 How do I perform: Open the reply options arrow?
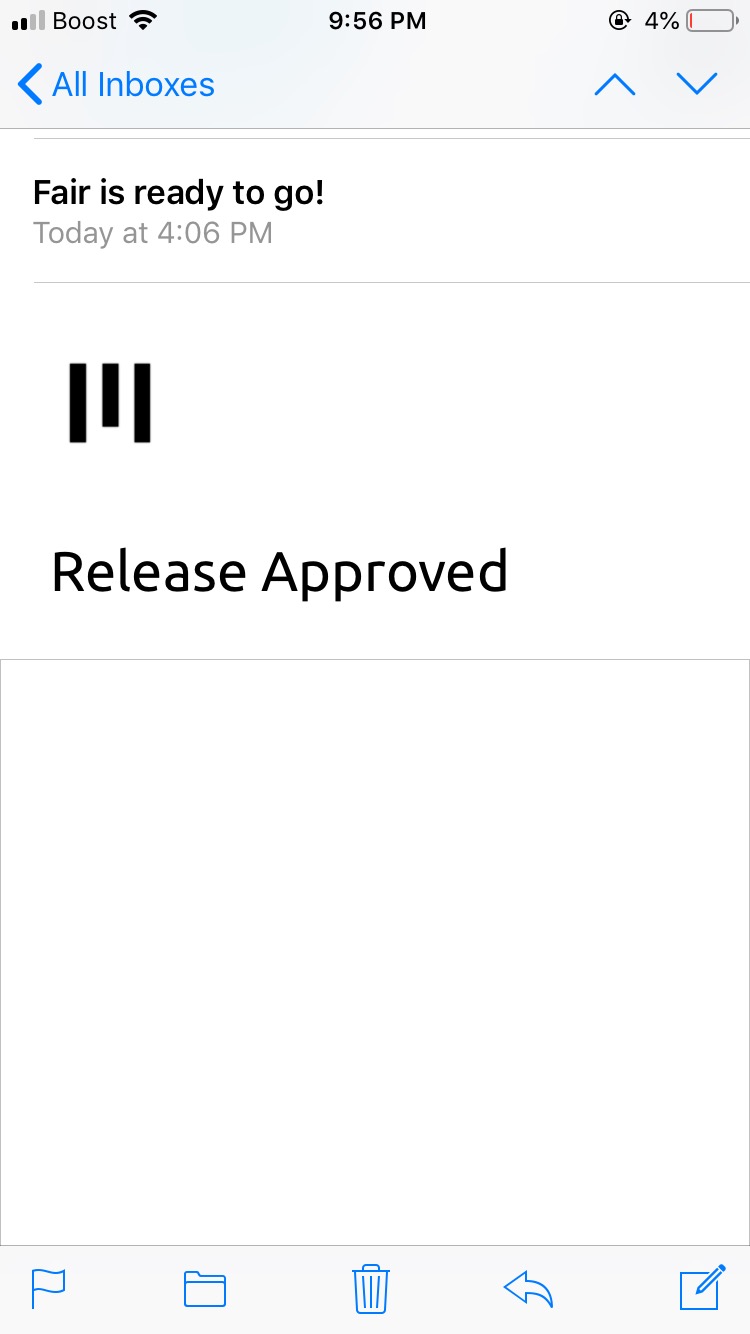[x=529, y=1288]
